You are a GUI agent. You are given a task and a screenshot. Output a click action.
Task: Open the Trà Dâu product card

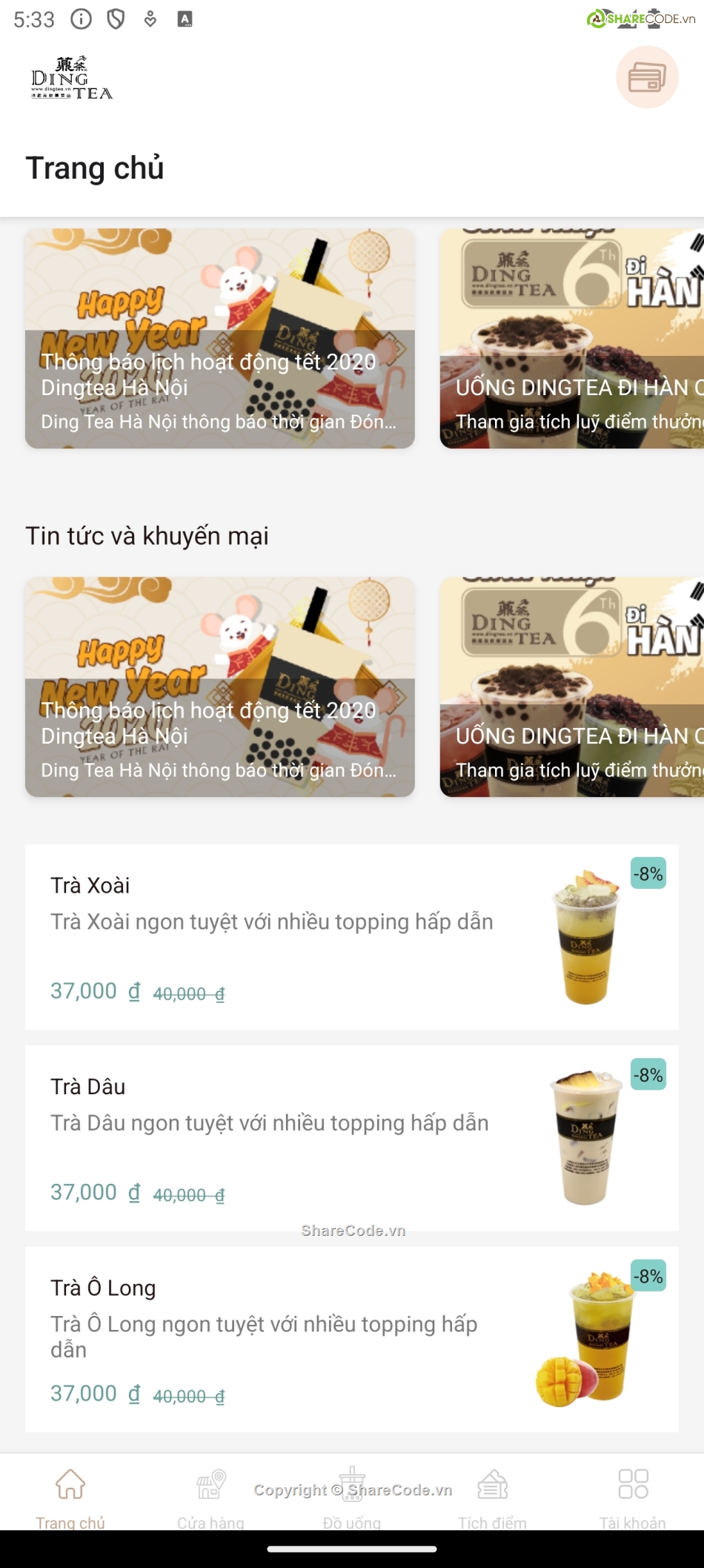tap(351, 1138)
